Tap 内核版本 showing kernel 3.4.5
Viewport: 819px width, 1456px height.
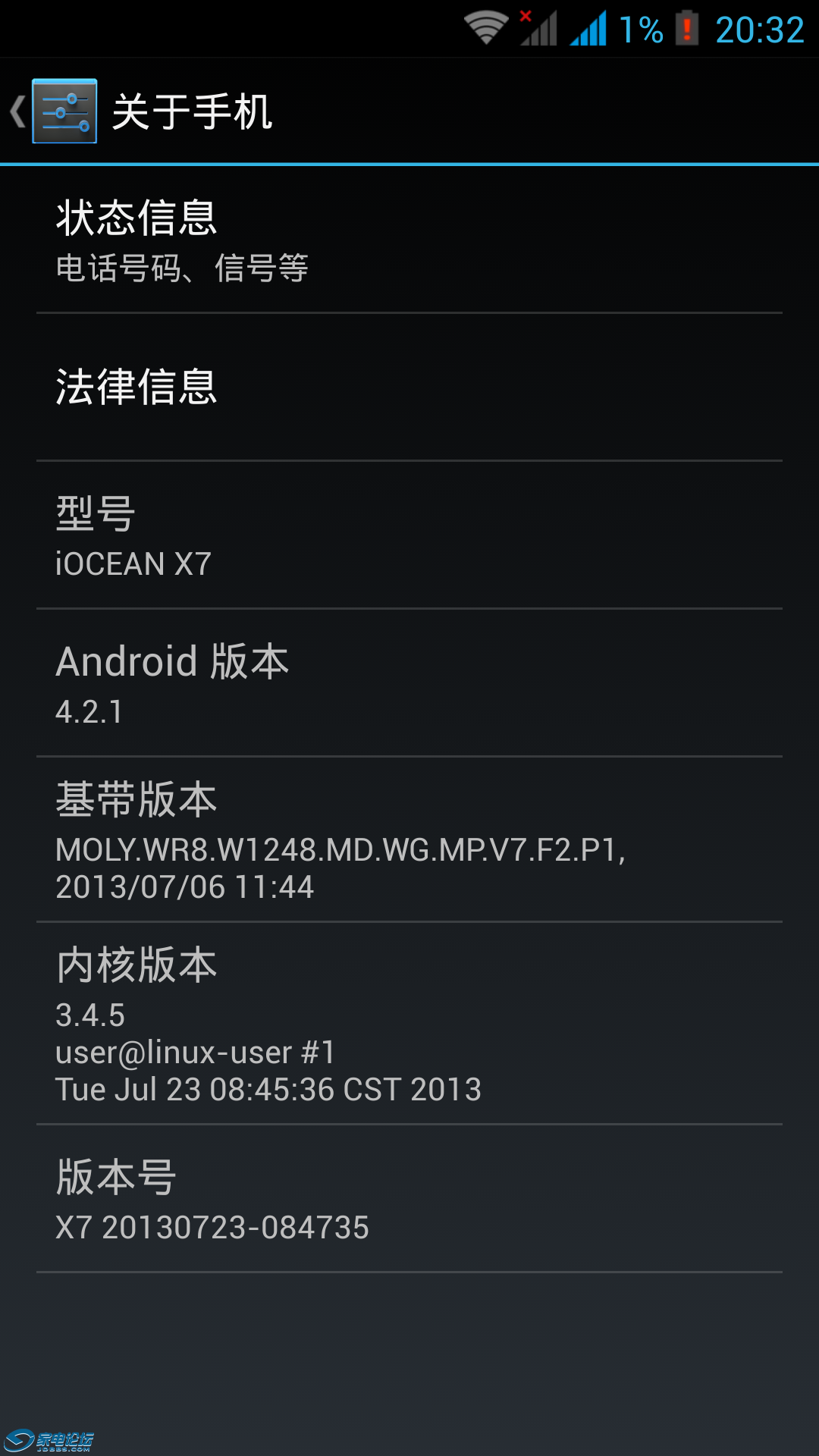(409, 1024)
